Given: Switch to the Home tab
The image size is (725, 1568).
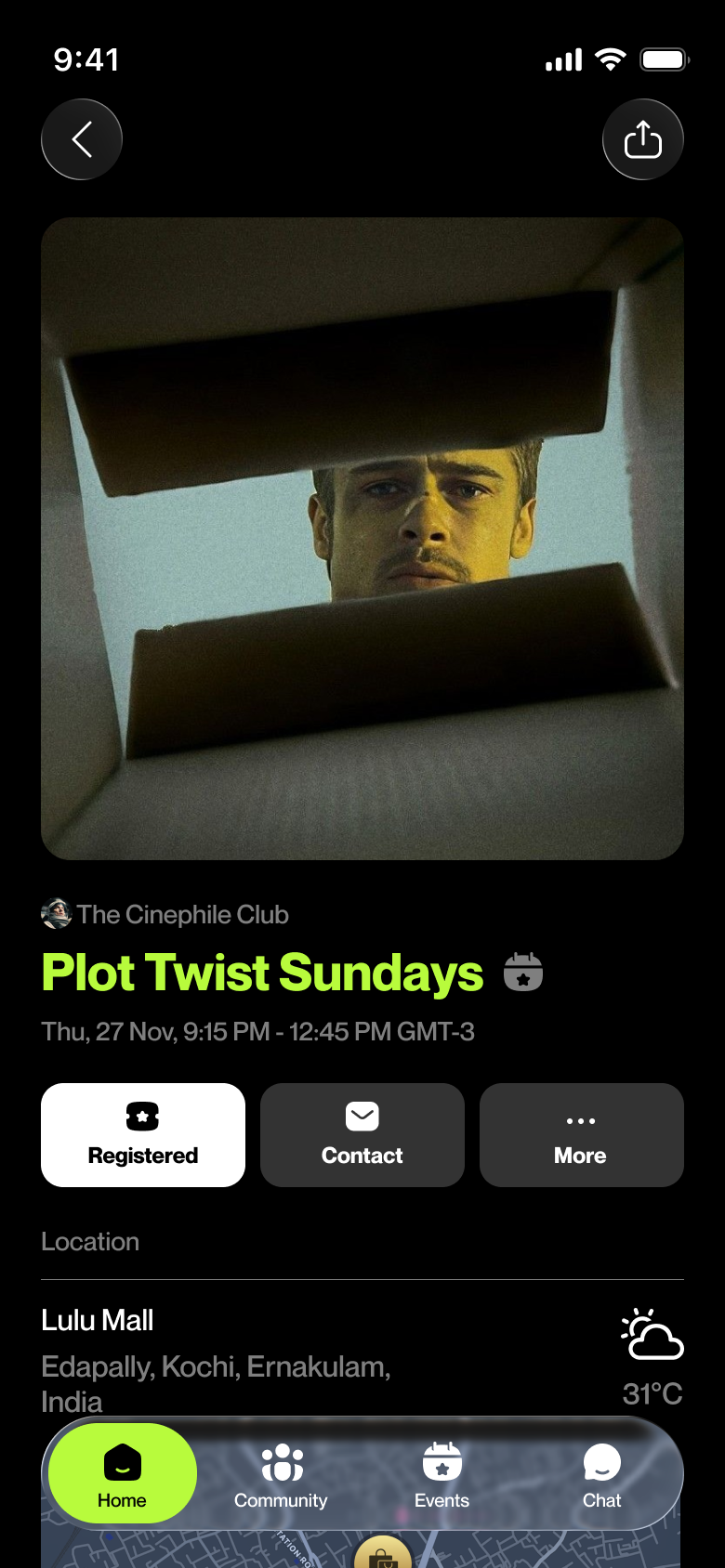Looking at the screenshot, I should pyautogui.click(x=123, y=1473).
